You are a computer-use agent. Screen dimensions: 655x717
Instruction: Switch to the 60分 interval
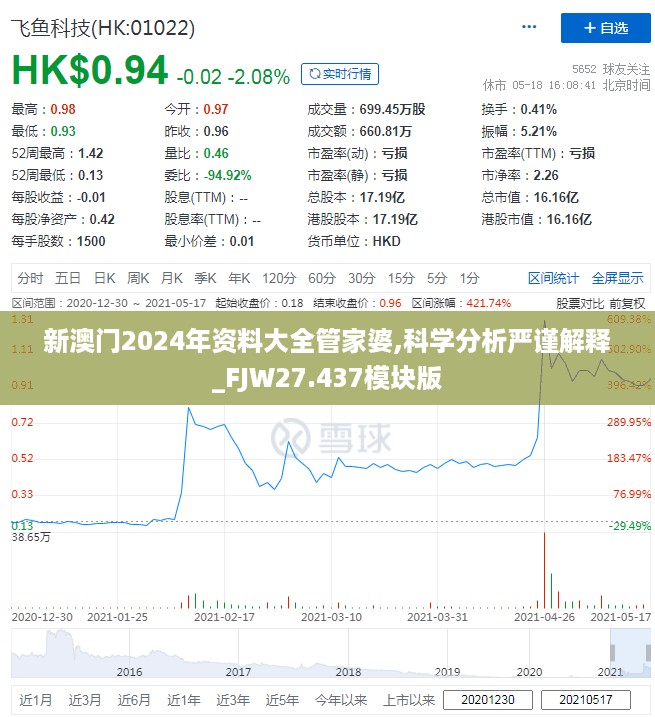321,278
